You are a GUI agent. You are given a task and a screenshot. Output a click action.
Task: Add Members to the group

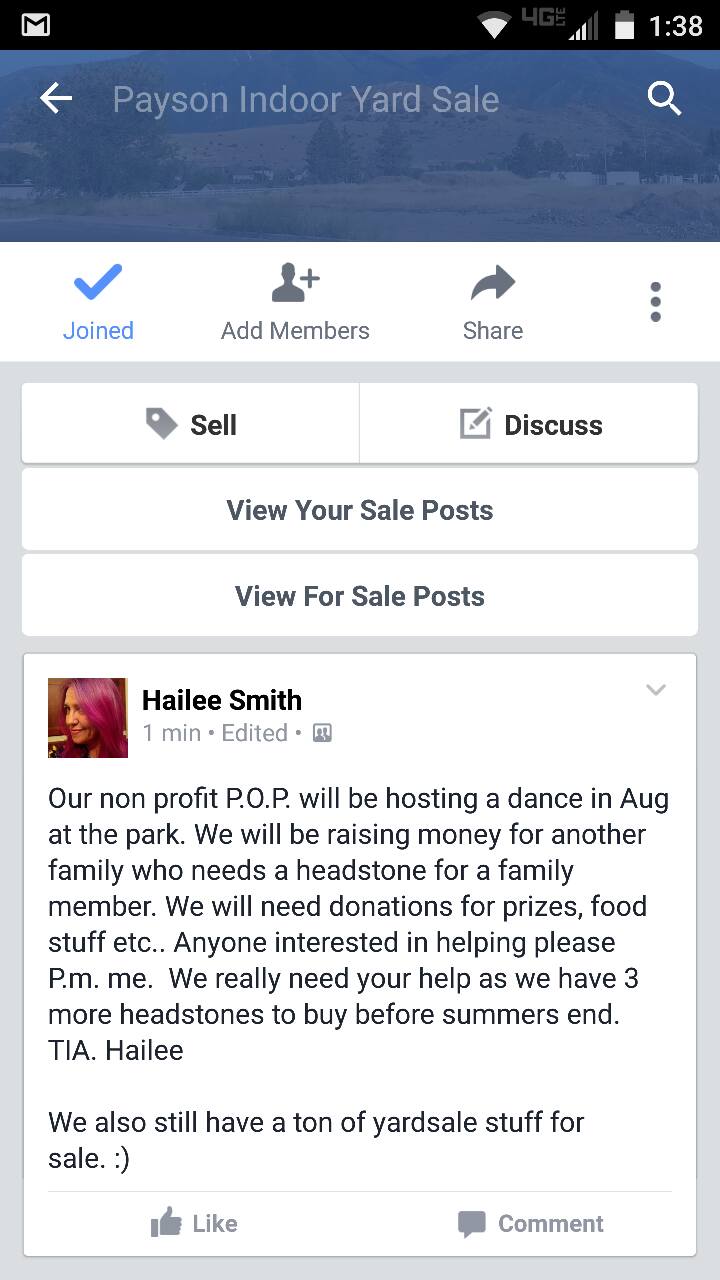tap(295, 303)
